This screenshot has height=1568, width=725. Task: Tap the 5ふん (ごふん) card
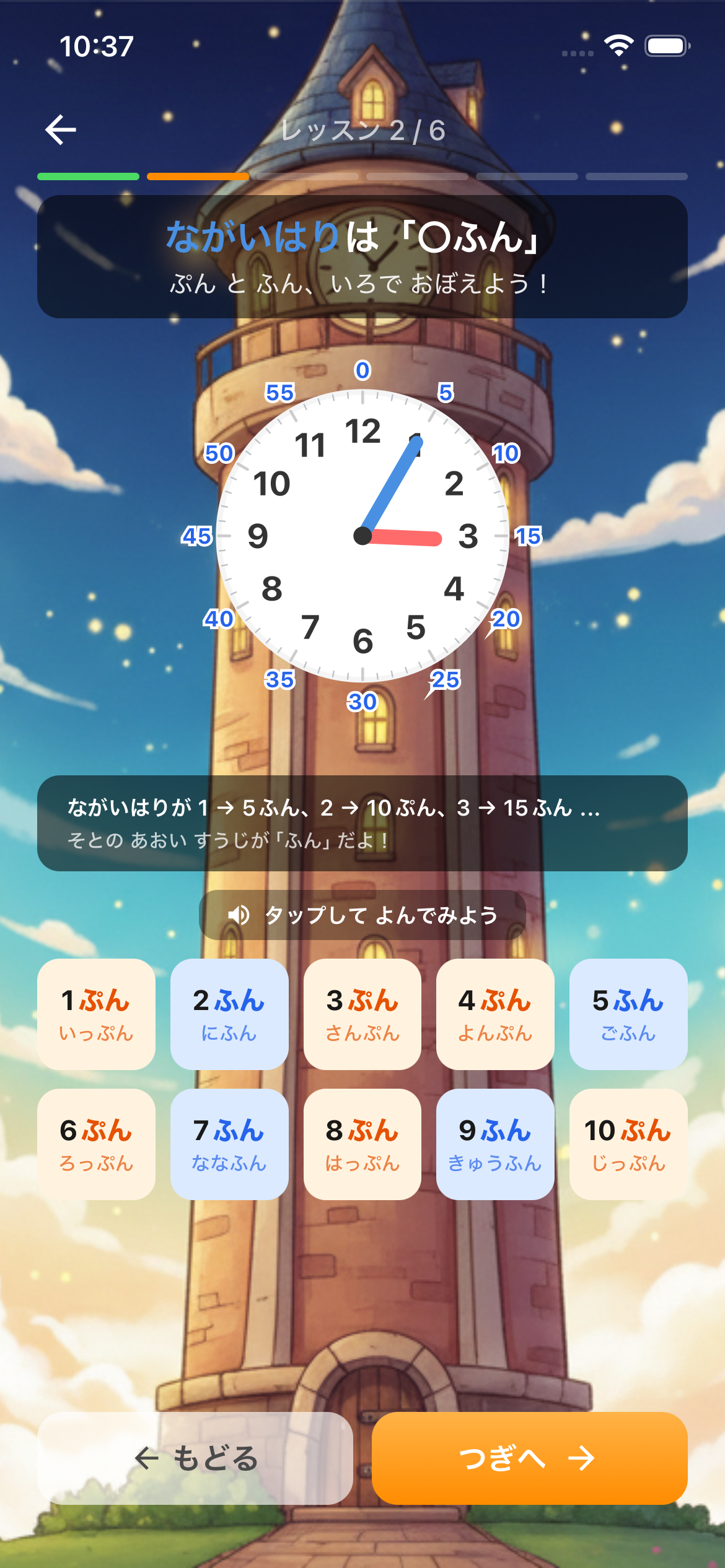628,1014
